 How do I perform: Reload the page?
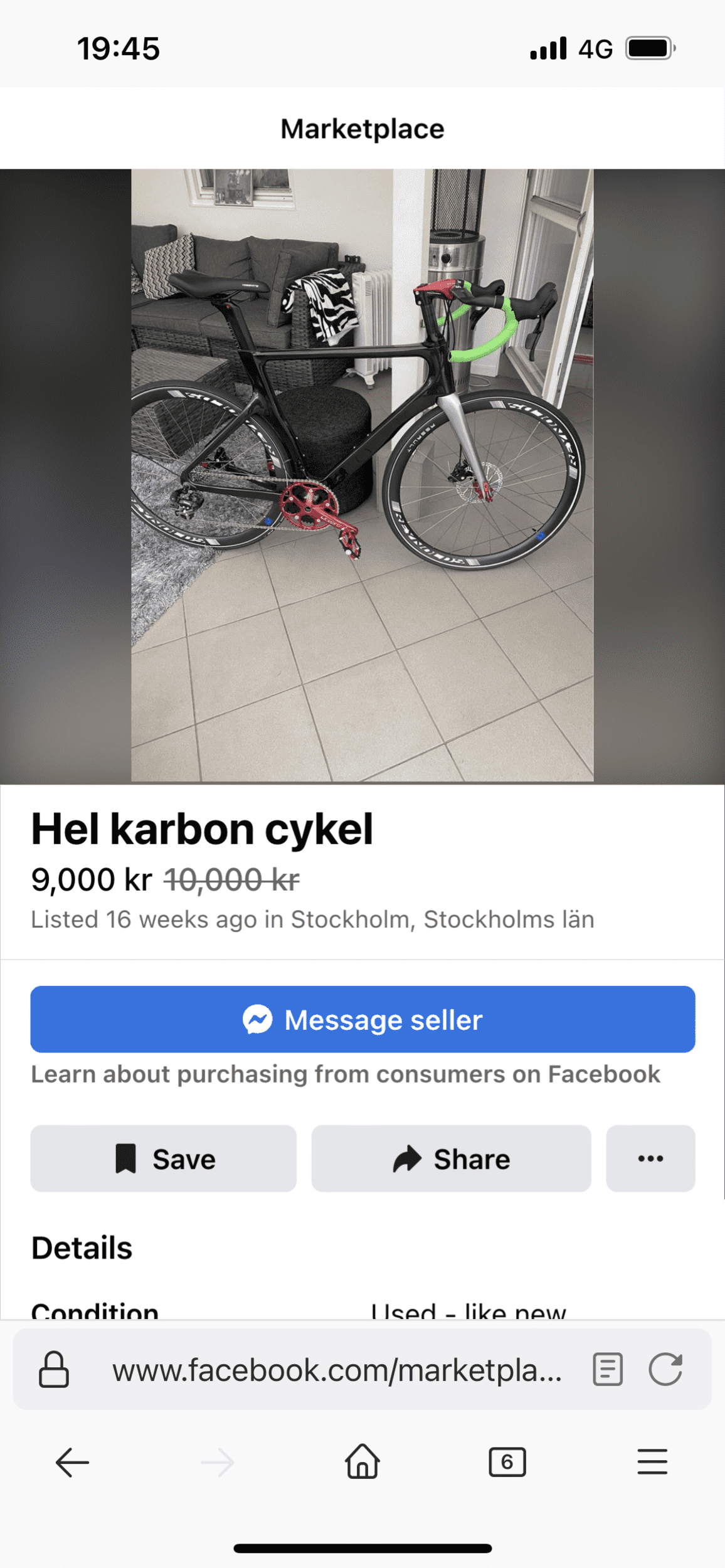pyautogui.click(x=665, y=1370)
